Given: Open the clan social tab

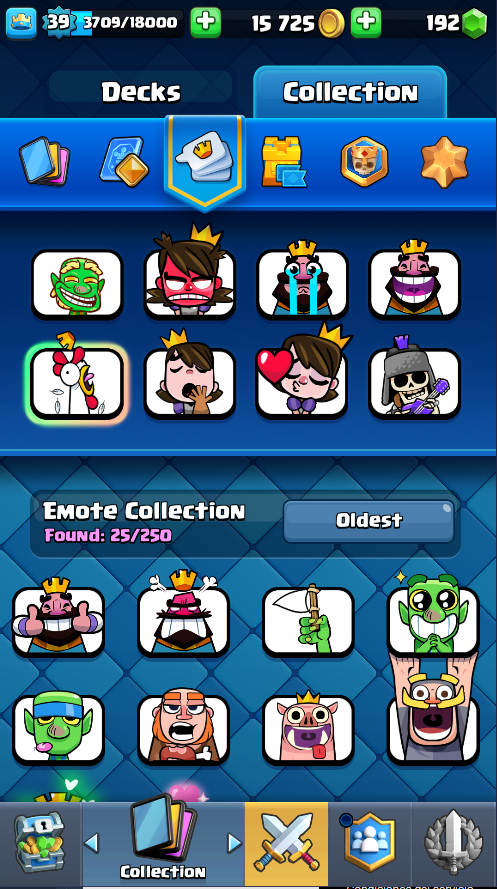Looking at the screenshot, I should pyautogui.click(x=370, y=843).
